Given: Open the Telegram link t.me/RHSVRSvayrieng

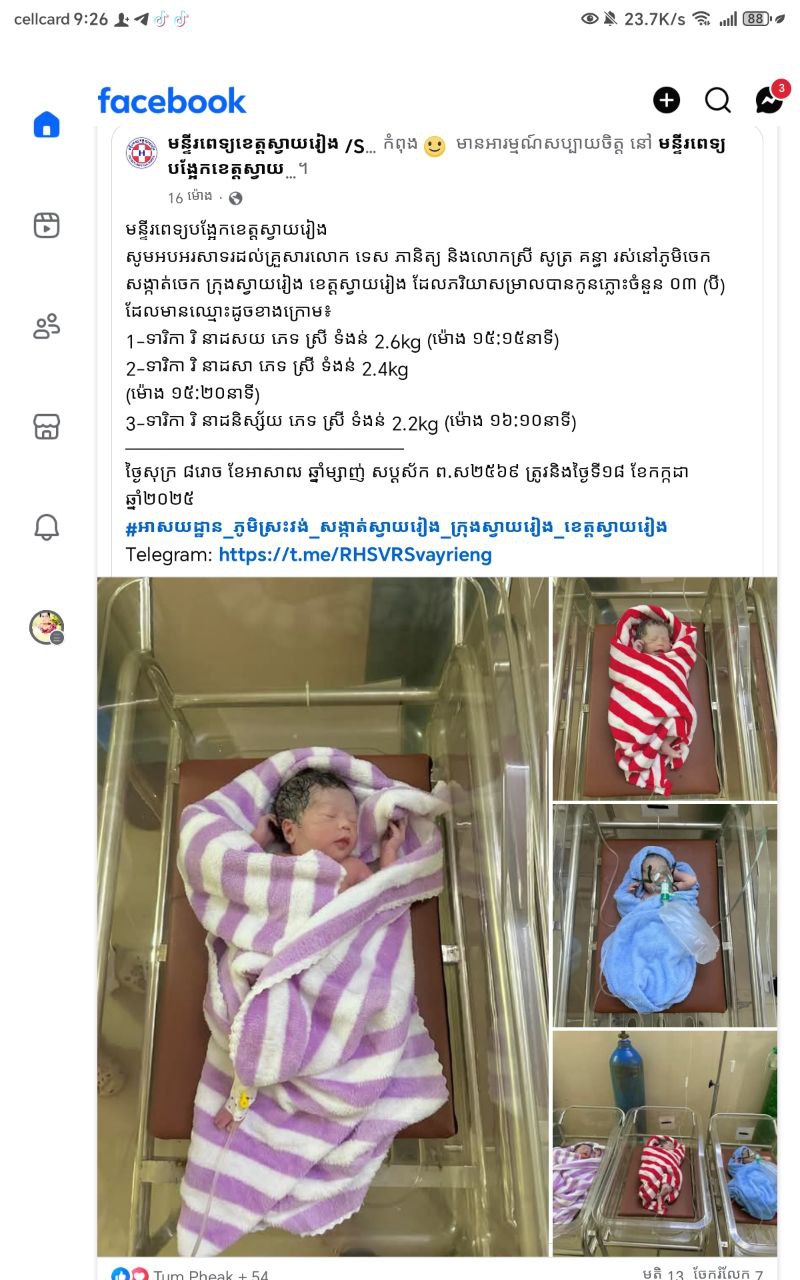Looking at the screenshot, I should (355, 554).
